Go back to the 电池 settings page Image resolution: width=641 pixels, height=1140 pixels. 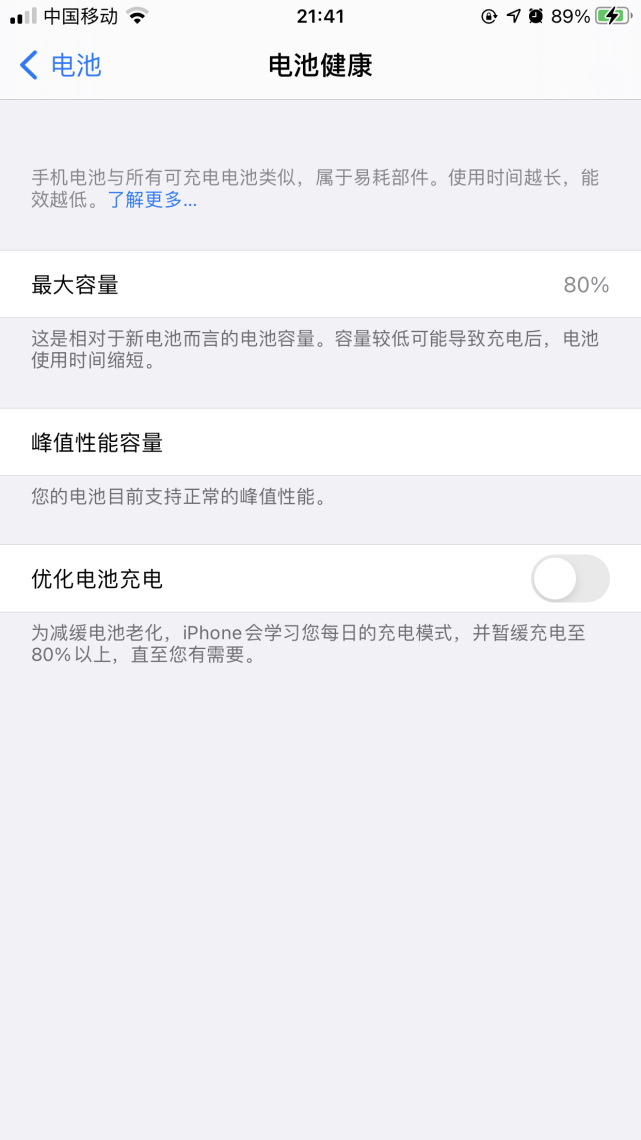tap(60, 65)
